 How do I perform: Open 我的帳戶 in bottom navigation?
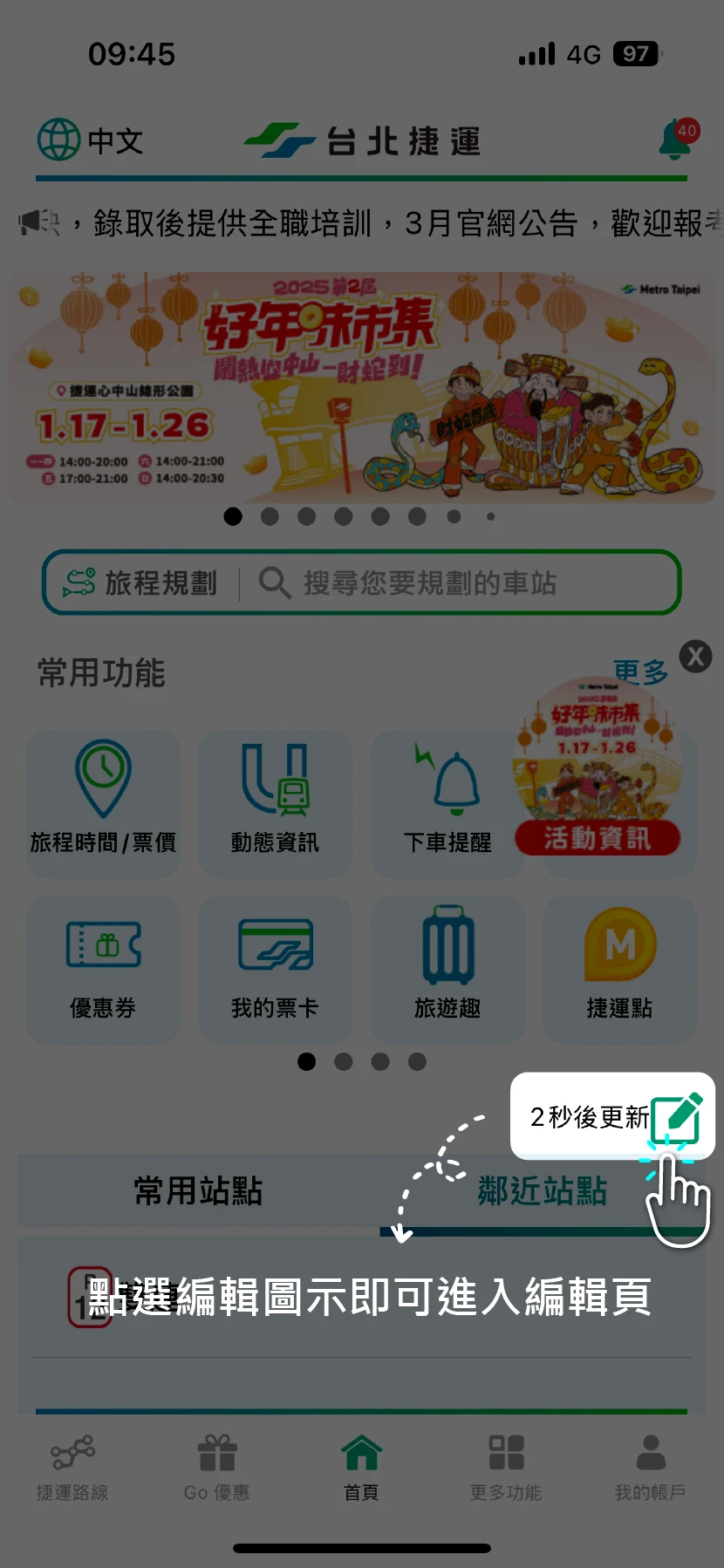(x=651, y=1469)
